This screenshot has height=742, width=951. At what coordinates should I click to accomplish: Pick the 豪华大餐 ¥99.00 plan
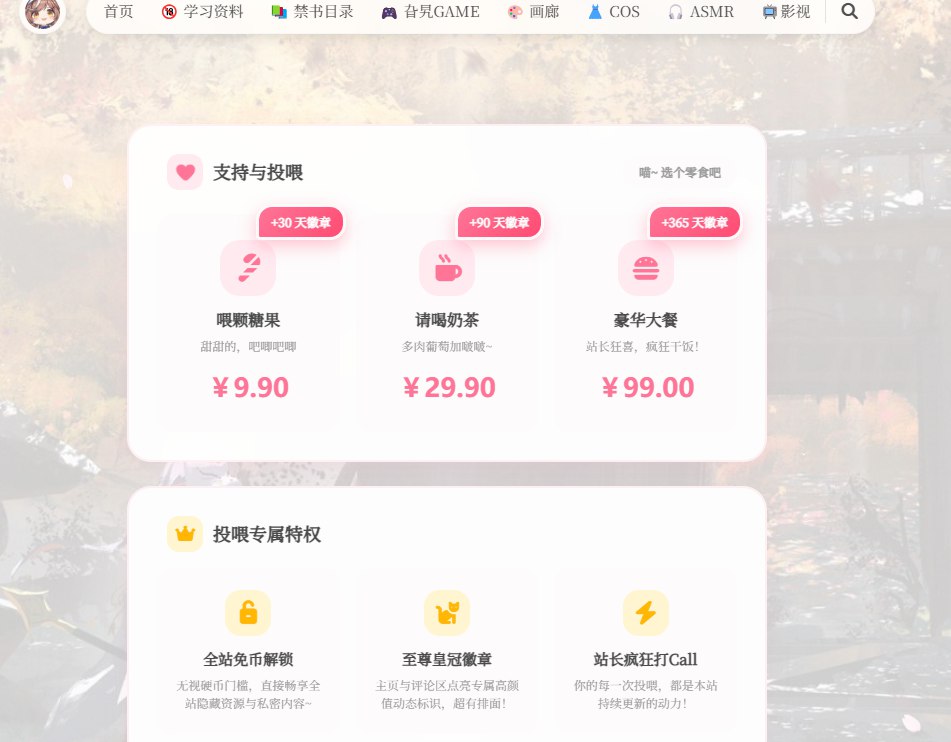[x=646, y=322]
